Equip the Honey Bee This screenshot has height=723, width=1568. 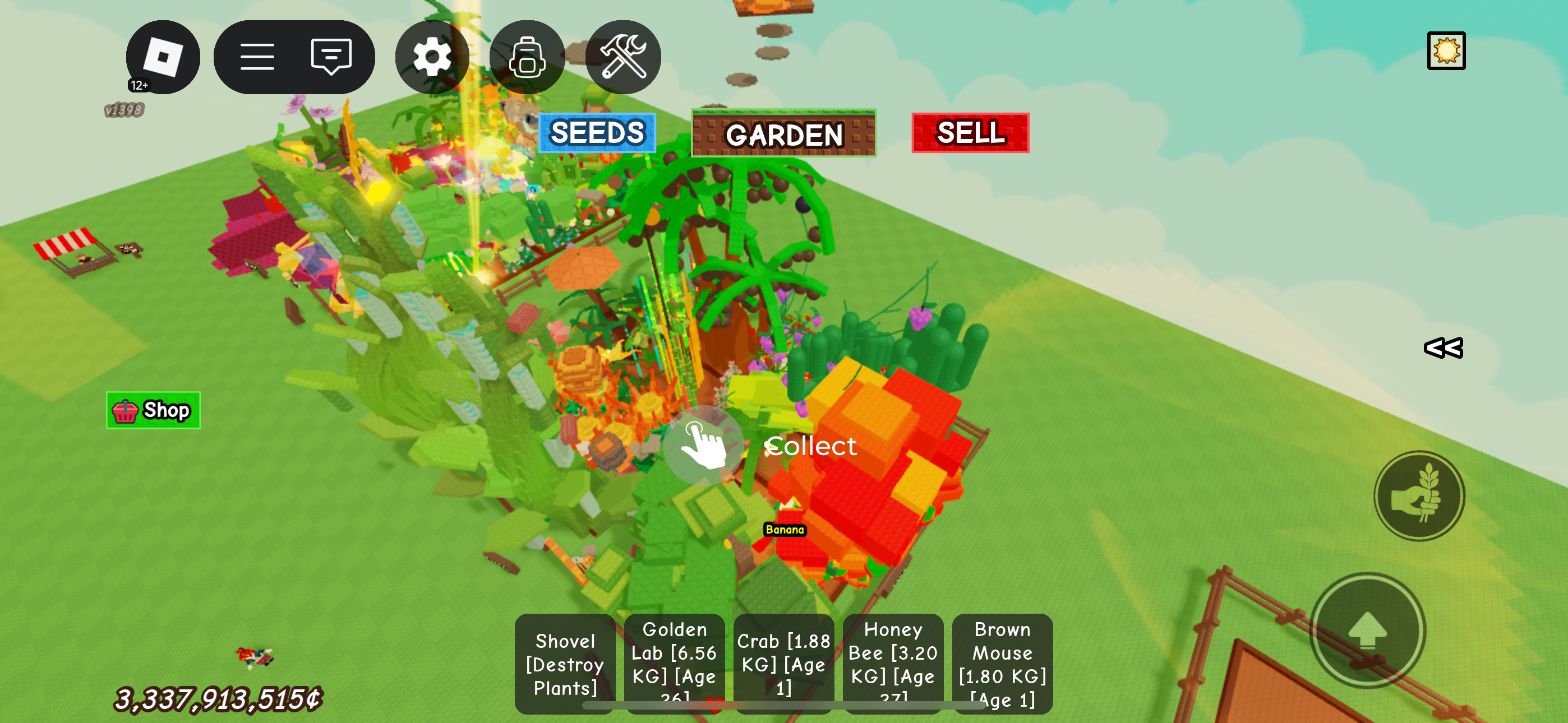[893, 664]
